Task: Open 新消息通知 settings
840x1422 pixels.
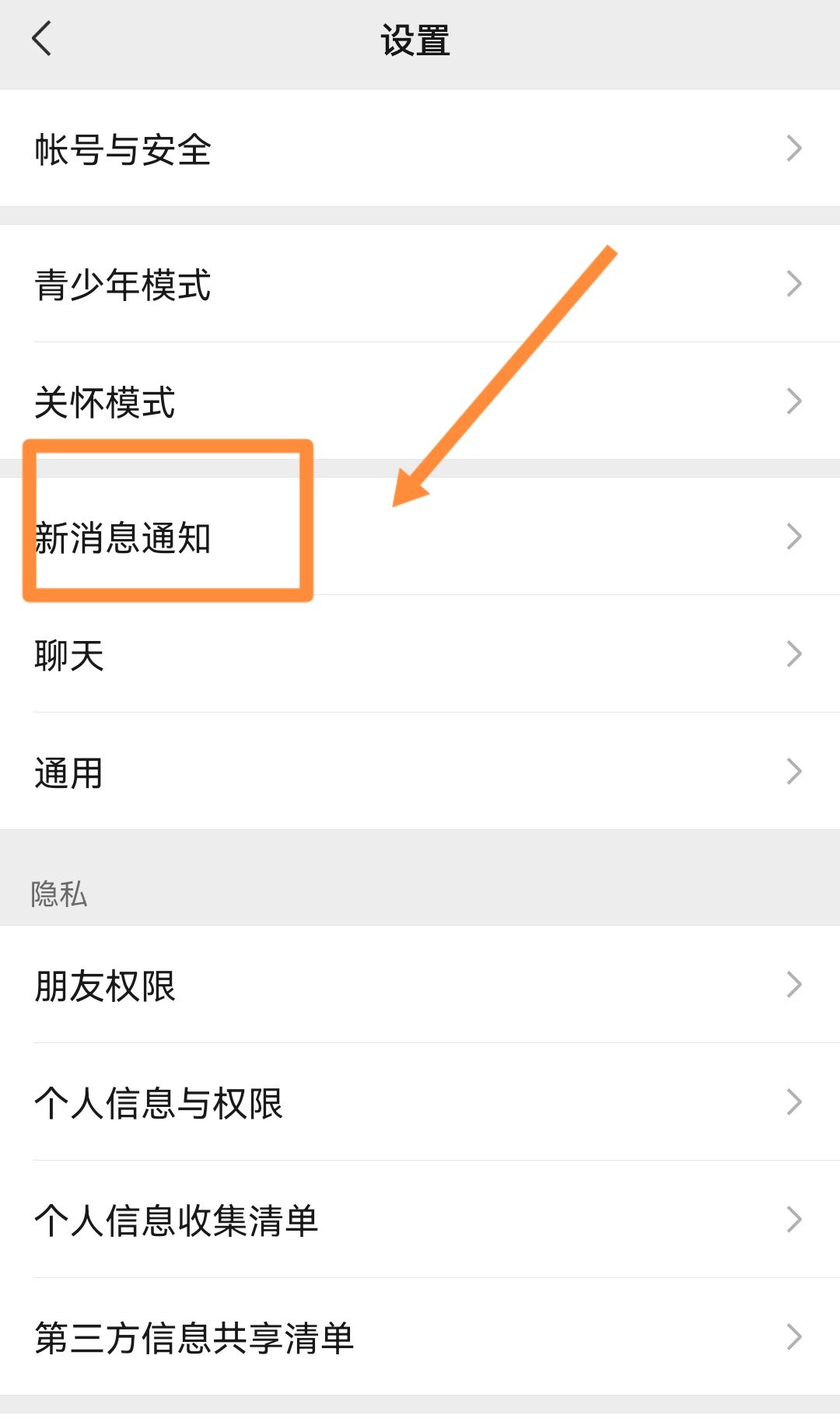Action: pyautogui.click(x=420, y=538)
